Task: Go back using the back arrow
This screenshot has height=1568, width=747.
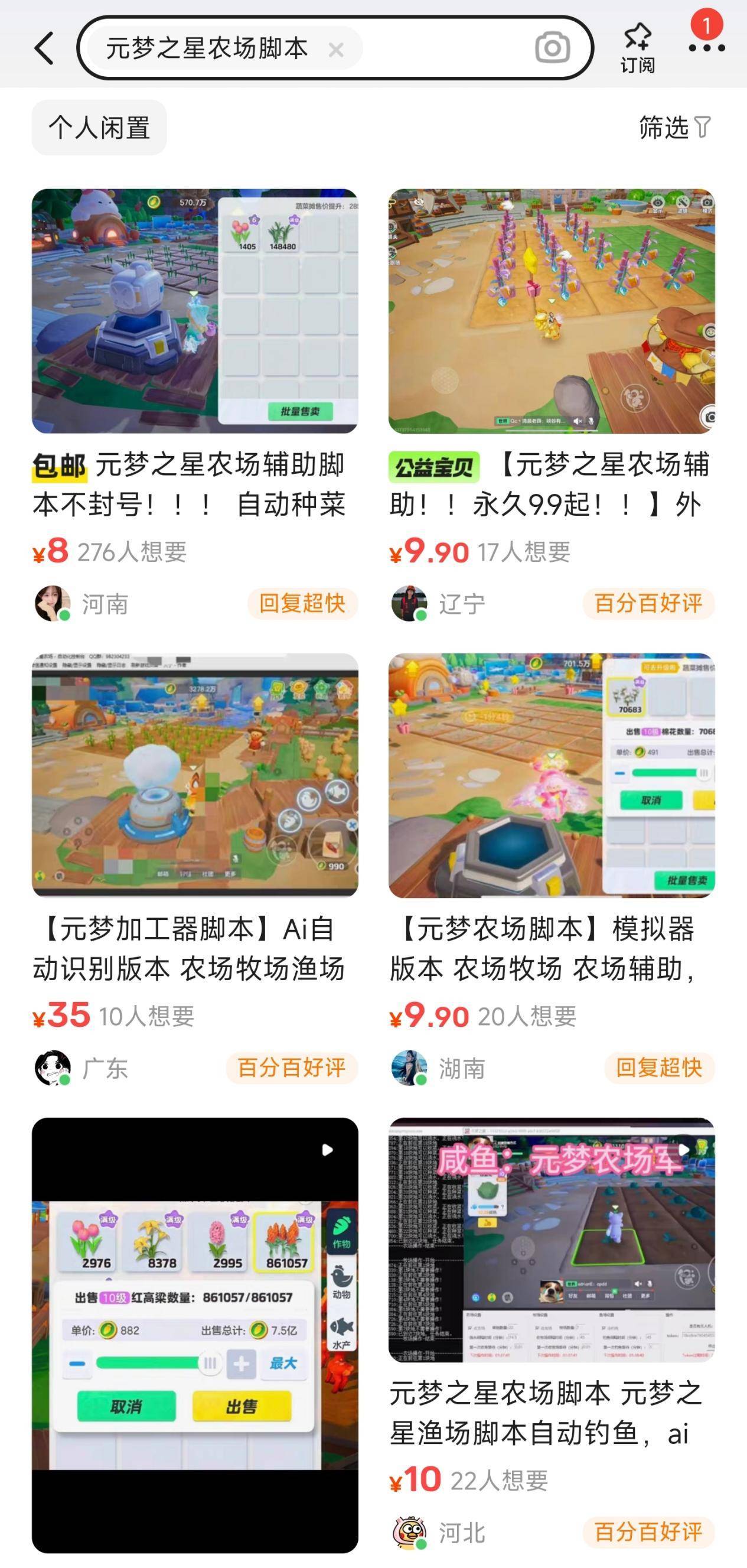Action: [x=44, y=48]
